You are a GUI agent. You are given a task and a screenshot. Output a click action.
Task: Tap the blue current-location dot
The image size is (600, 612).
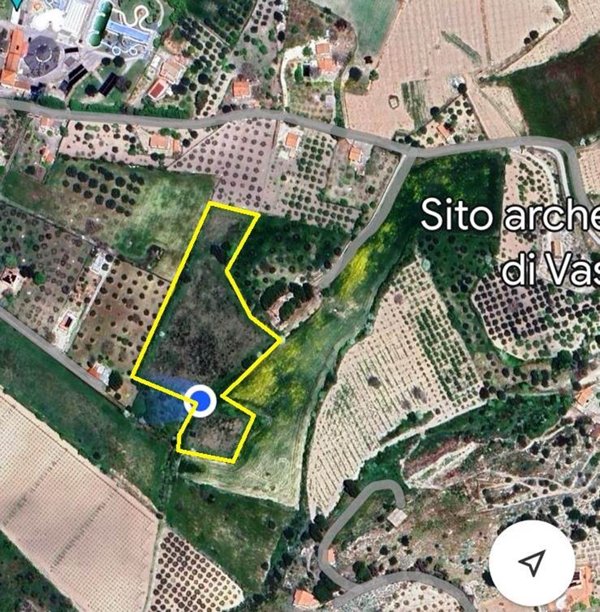tap(202, 401)
